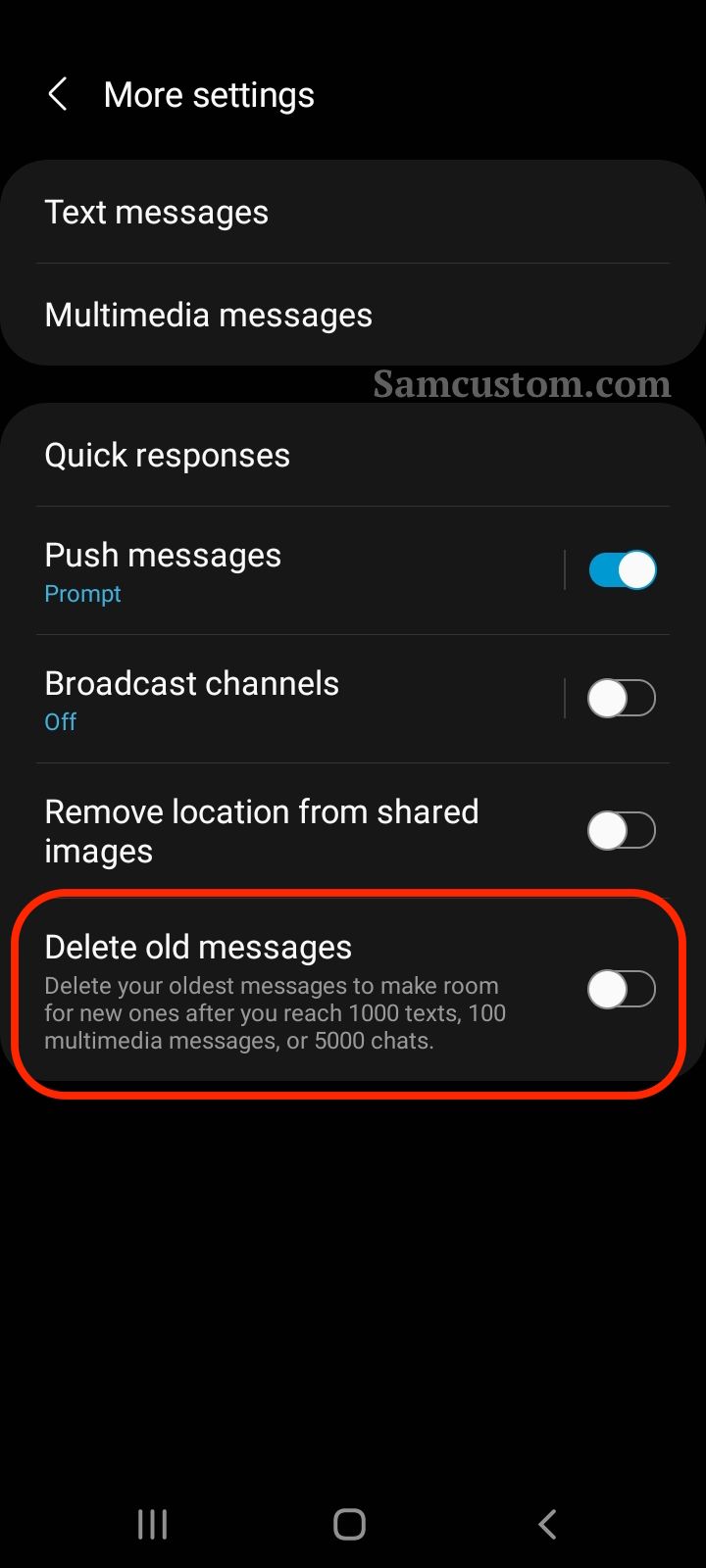
Task: Enable the Broadcast channels switch
Action: pyautogui.click(x=622, y=699)
